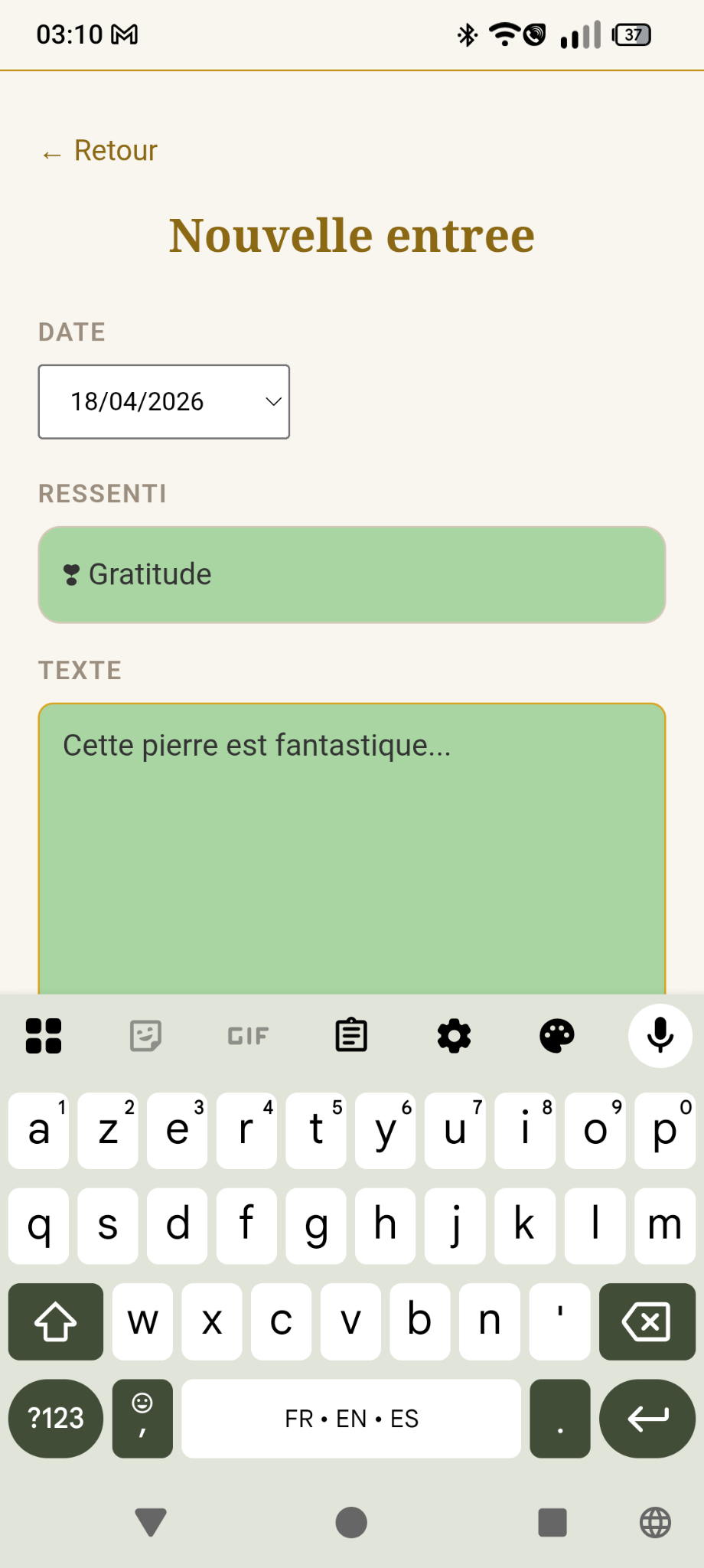
Task: Open the emoji panel key
Action: click(141, 1419)
